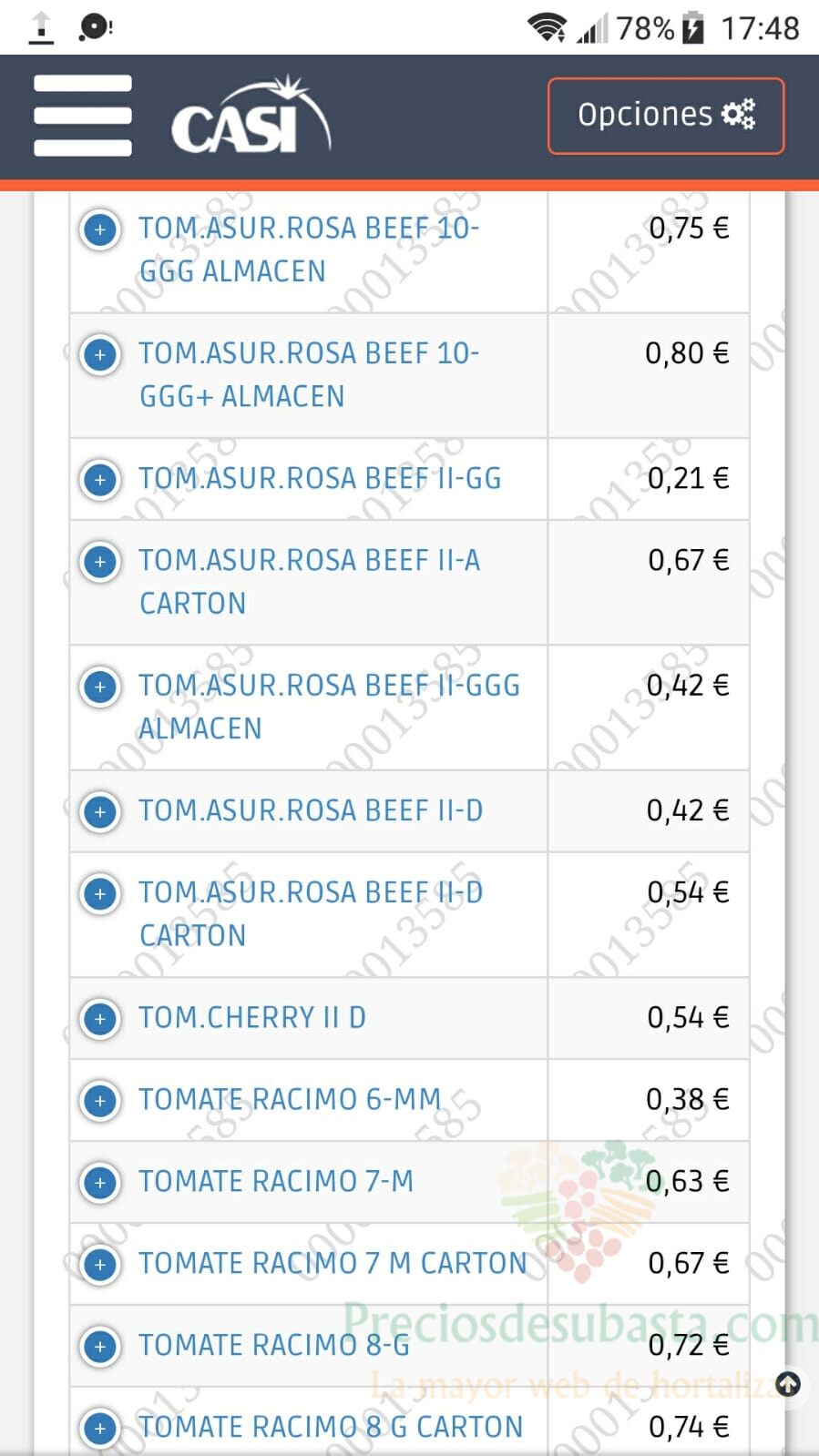
Task: Expand TOM.ASUR.ROSA BEEF II-A CARTON row
Action: click(100, 561)
